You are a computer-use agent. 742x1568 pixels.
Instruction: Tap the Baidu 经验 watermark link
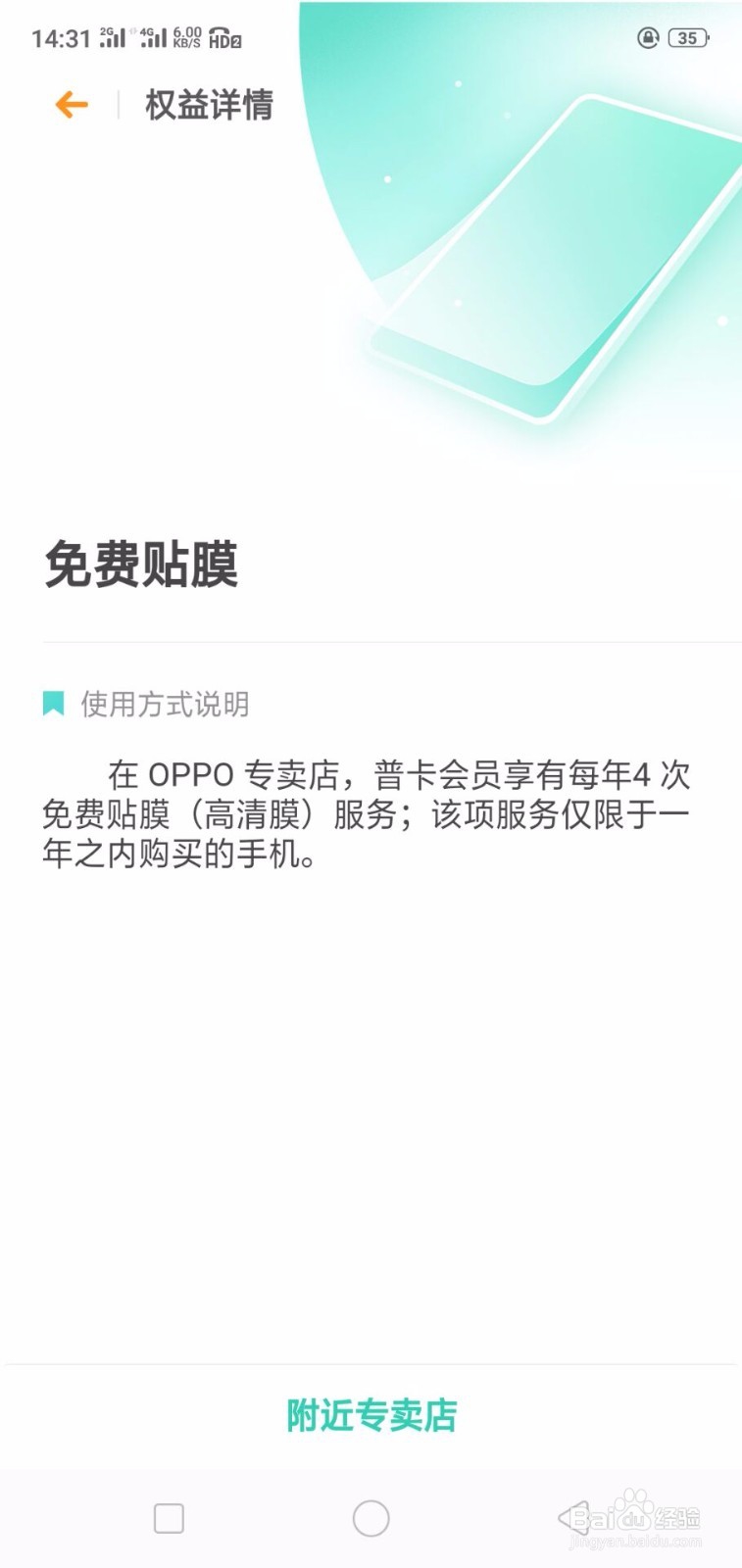point(632,1512)
